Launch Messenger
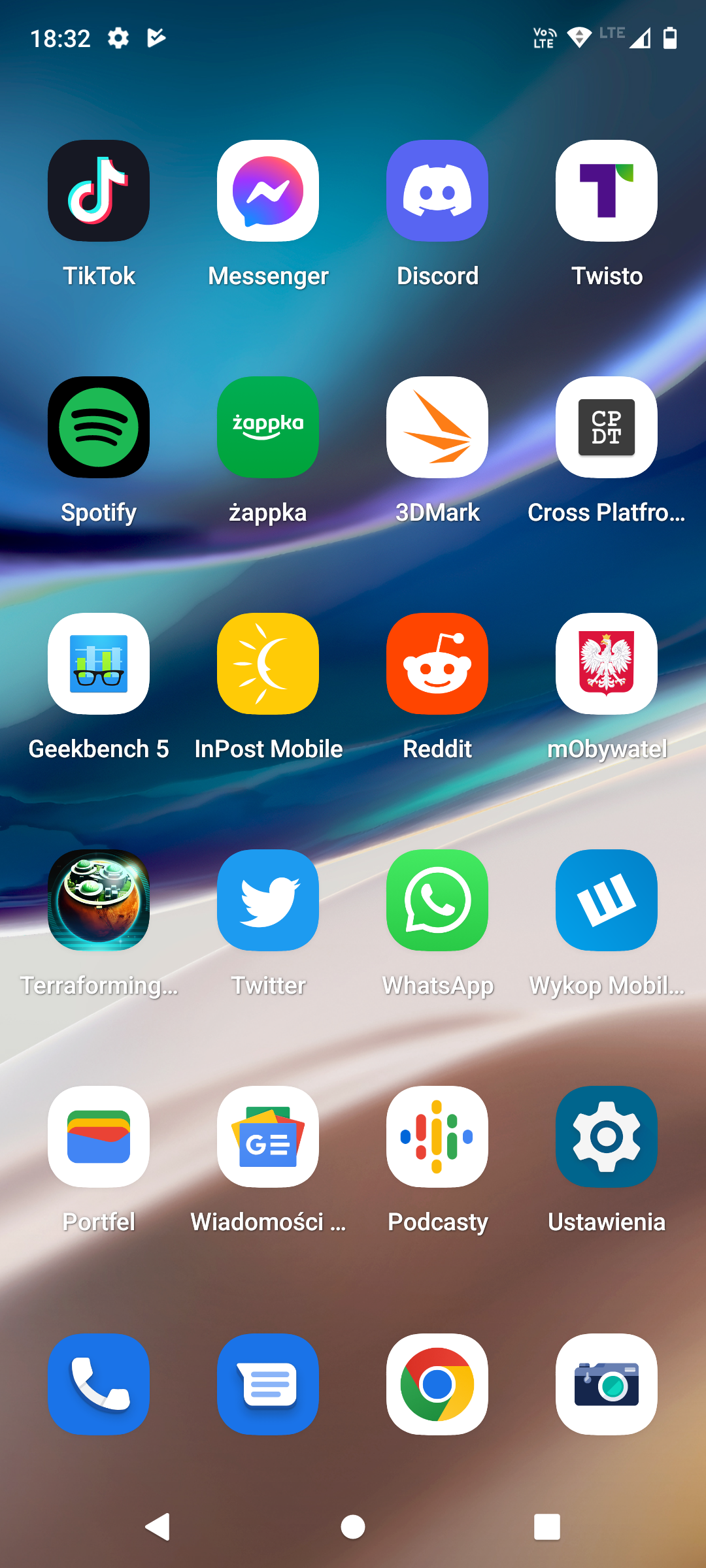The height and width of the screenshot is (1568, 706). pos(268,191)
